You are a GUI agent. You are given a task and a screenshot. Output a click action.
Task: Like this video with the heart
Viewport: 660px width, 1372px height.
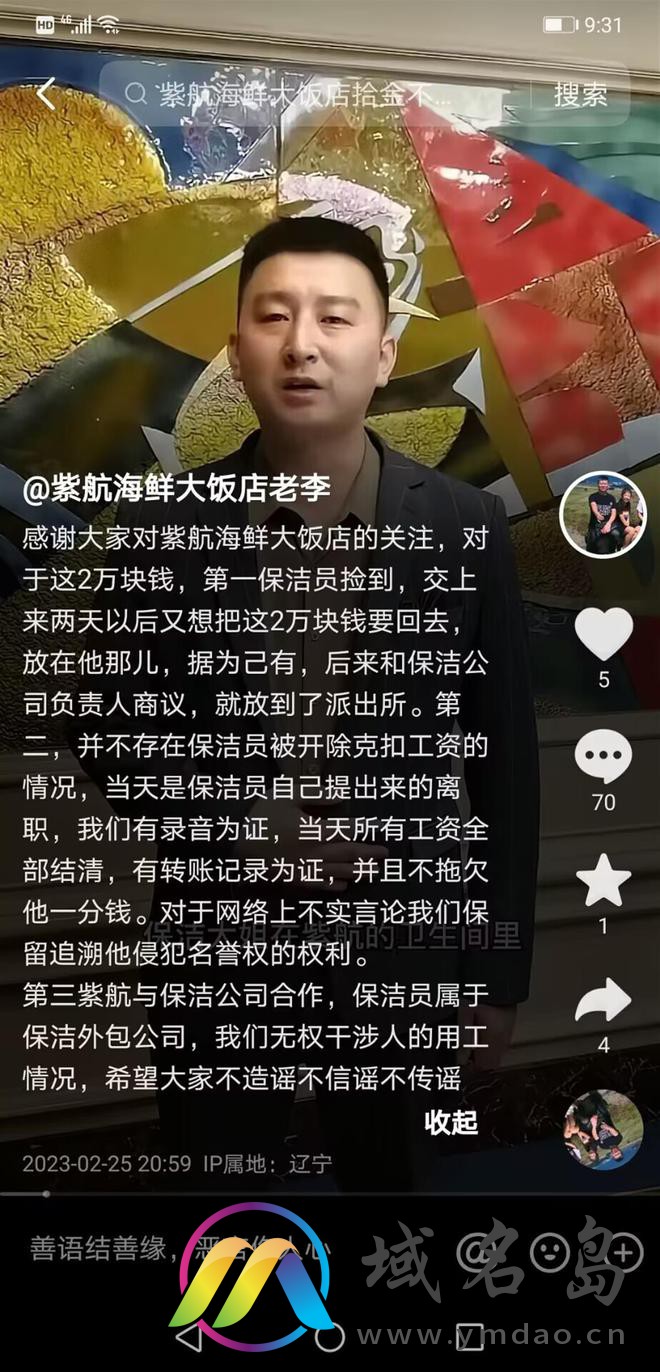click(x=603, y=636)
